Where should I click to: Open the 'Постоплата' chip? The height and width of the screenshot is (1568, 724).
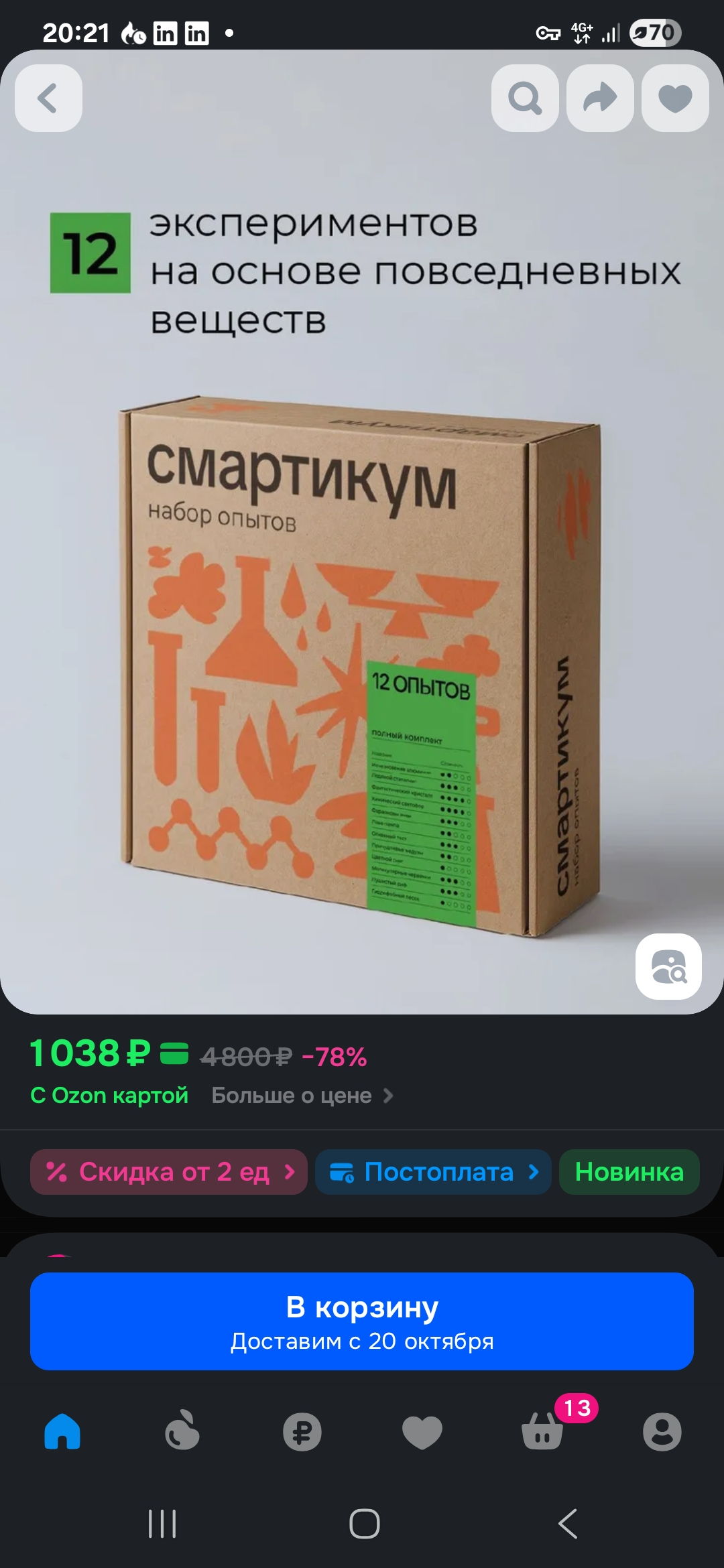pos(433,1172)
